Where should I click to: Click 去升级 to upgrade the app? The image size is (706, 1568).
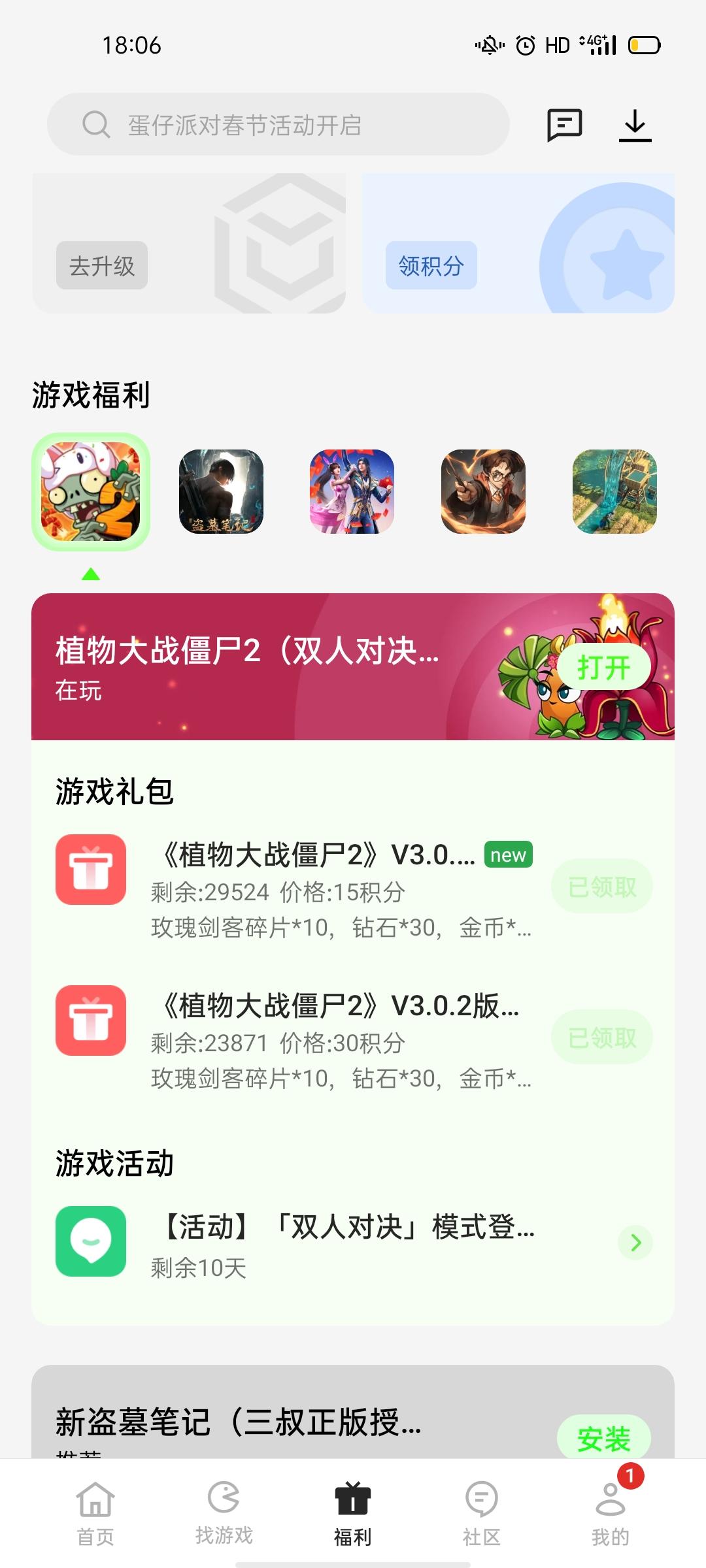point(101,265)
